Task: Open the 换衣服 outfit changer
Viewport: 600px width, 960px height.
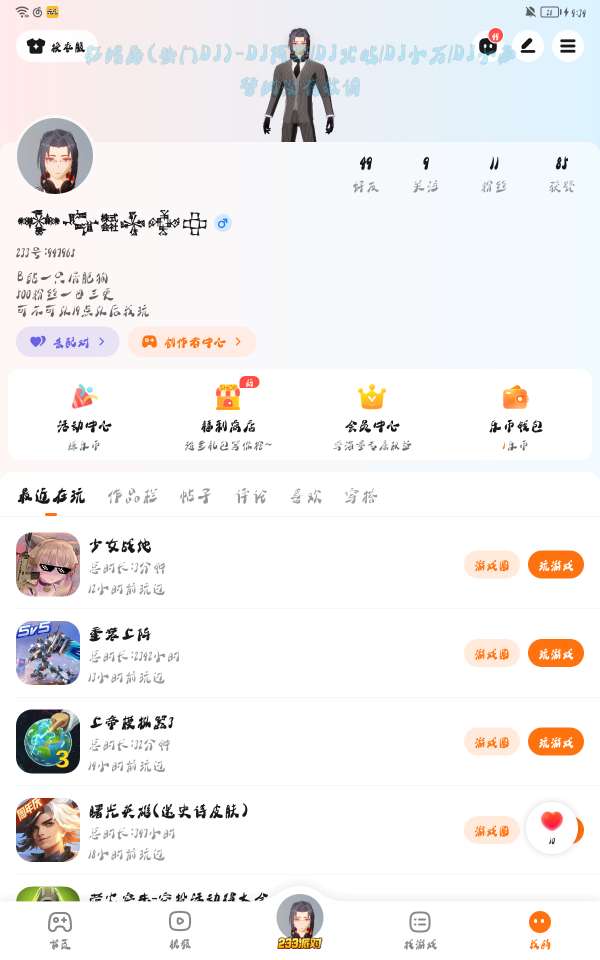Action: [x=50, y=46]
